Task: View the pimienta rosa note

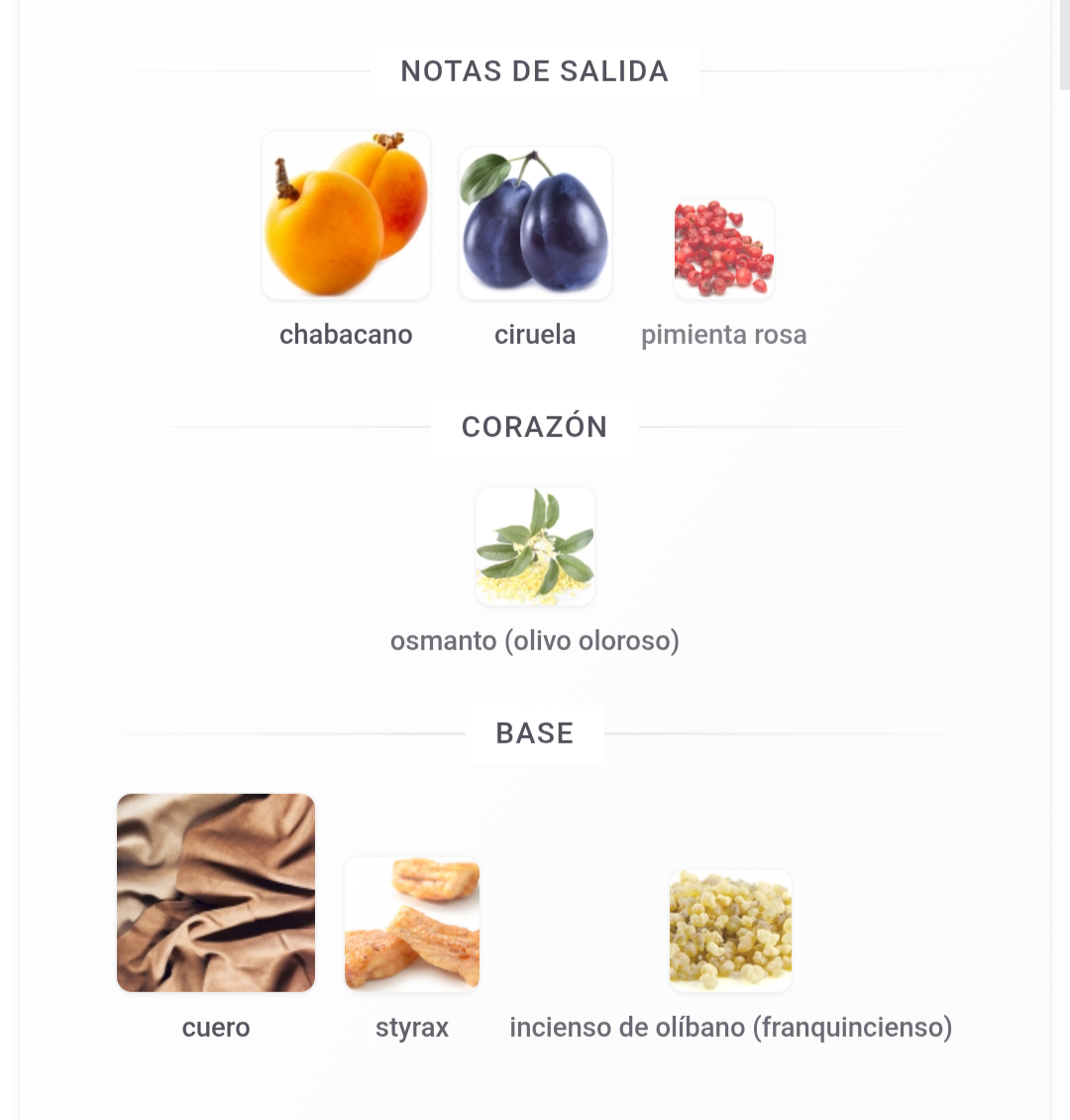Action: pyautogui.click(x=723, y=250)
